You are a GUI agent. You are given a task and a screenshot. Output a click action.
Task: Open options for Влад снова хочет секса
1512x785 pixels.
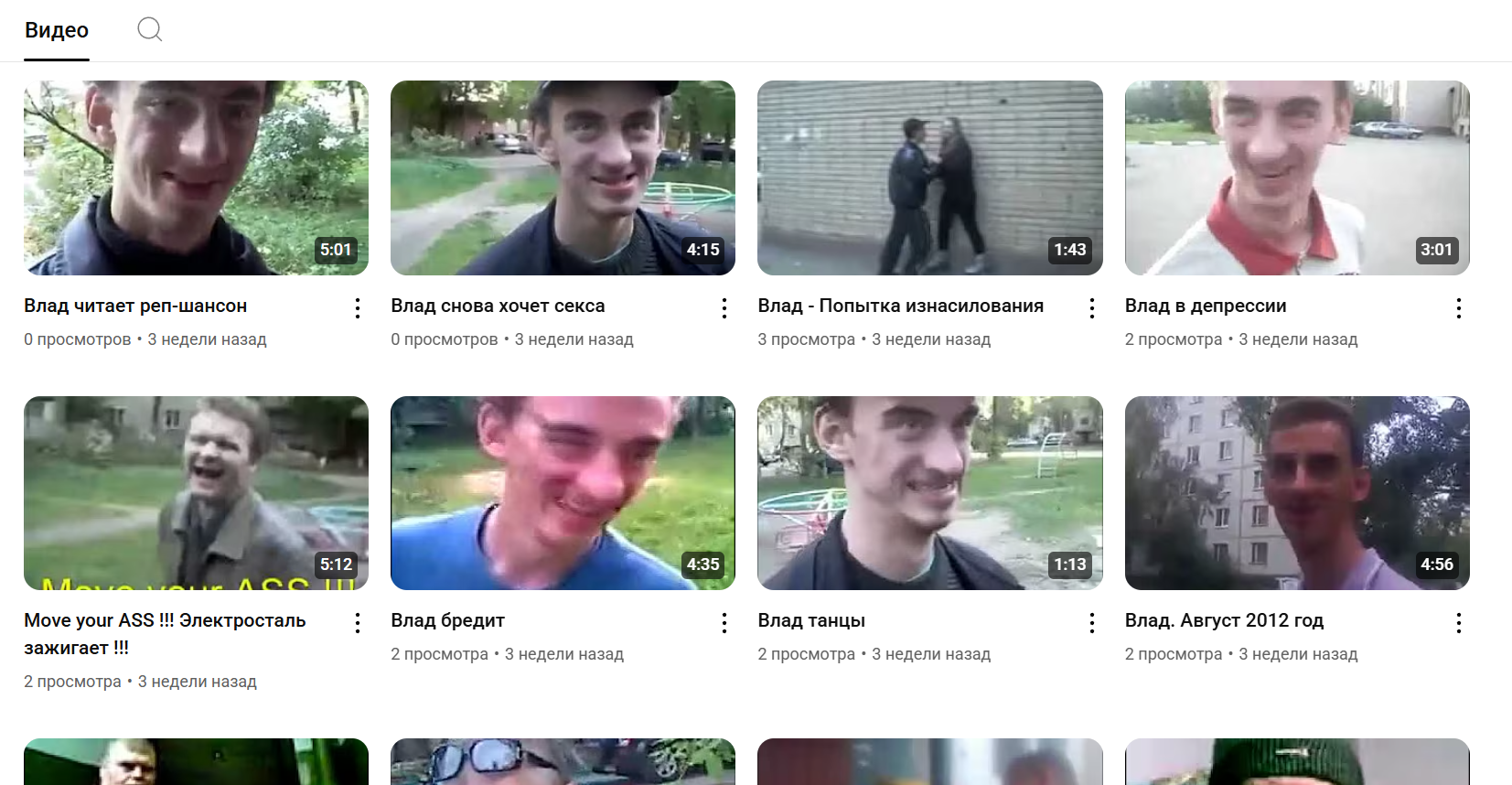[x=724, y=308]
